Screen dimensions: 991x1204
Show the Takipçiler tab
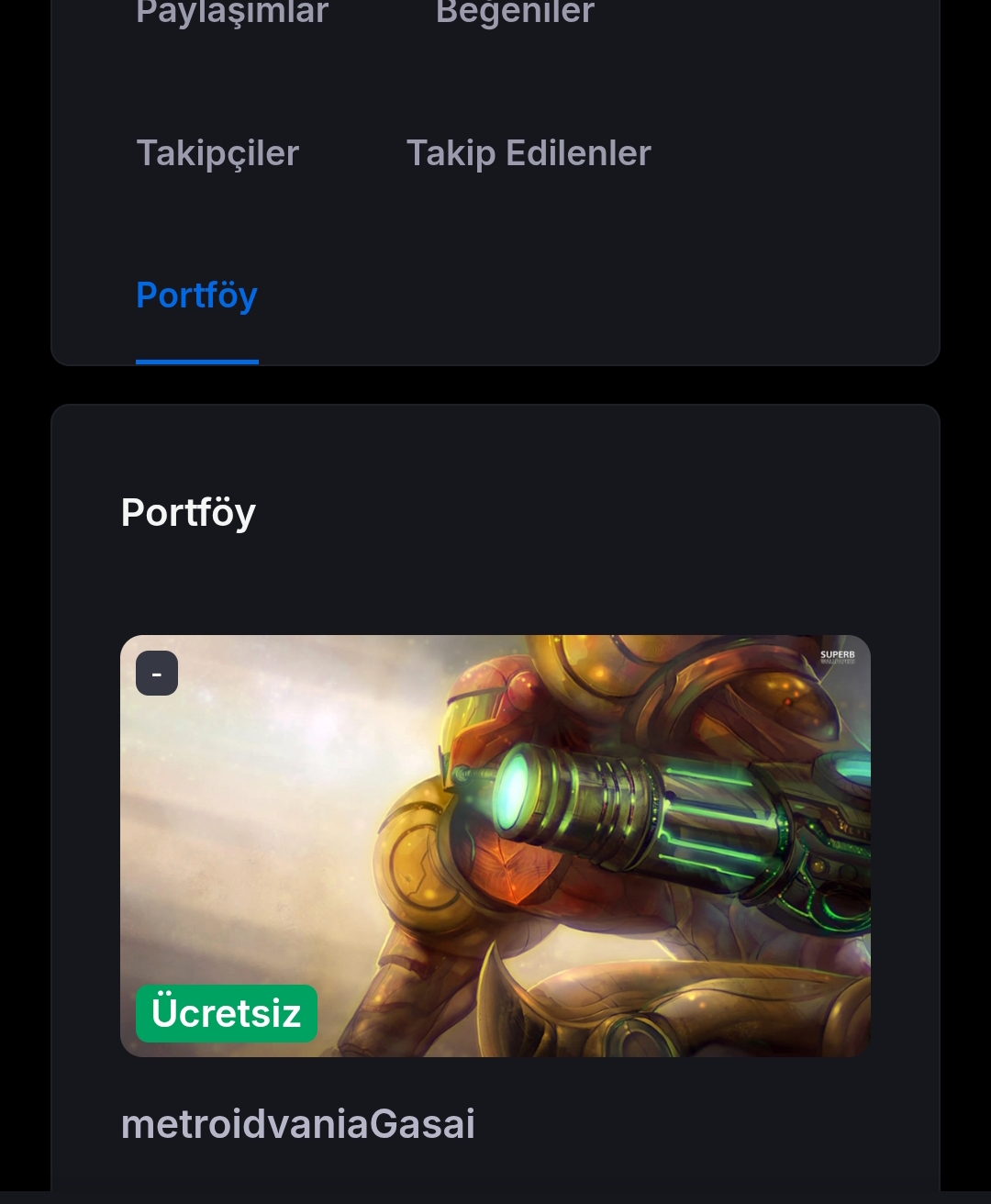click(x=217, y=153)
